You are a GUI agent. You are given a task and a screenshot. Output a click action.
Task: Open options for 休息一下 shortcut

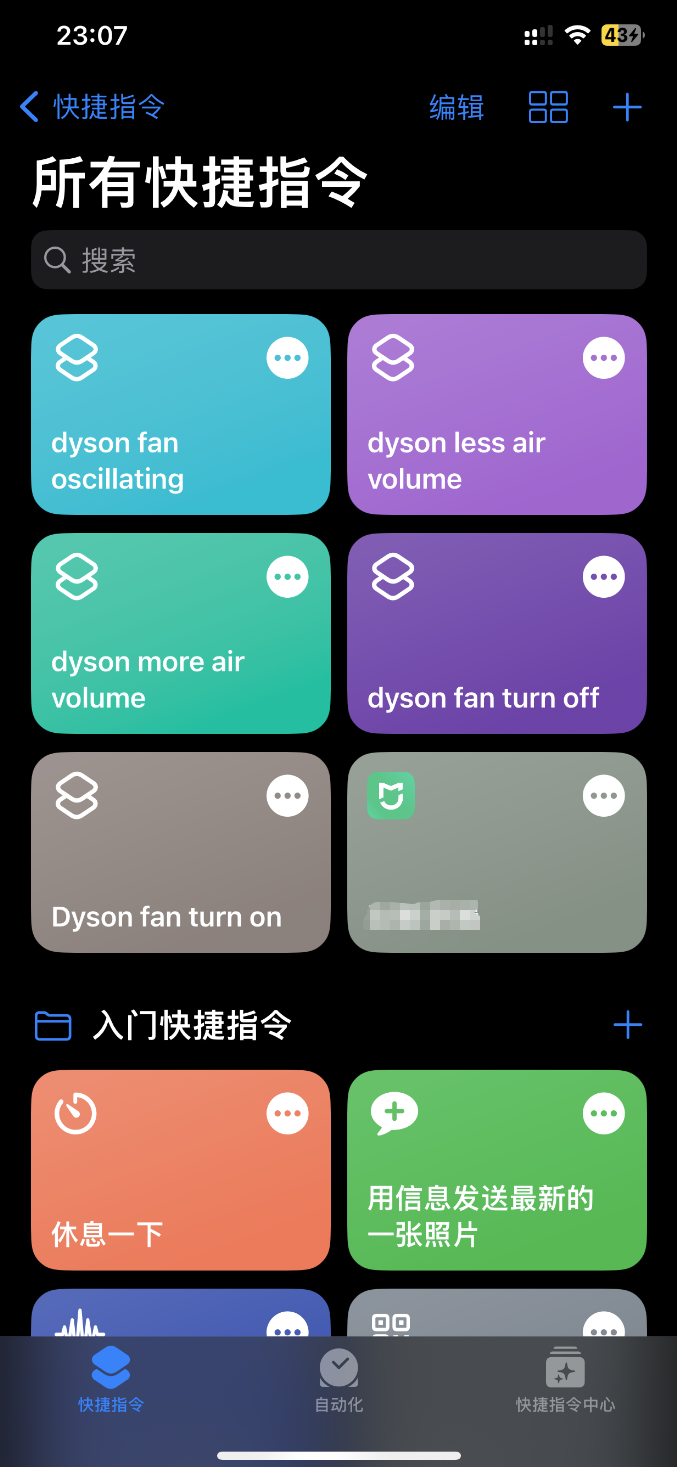(x=288, y=1113)
